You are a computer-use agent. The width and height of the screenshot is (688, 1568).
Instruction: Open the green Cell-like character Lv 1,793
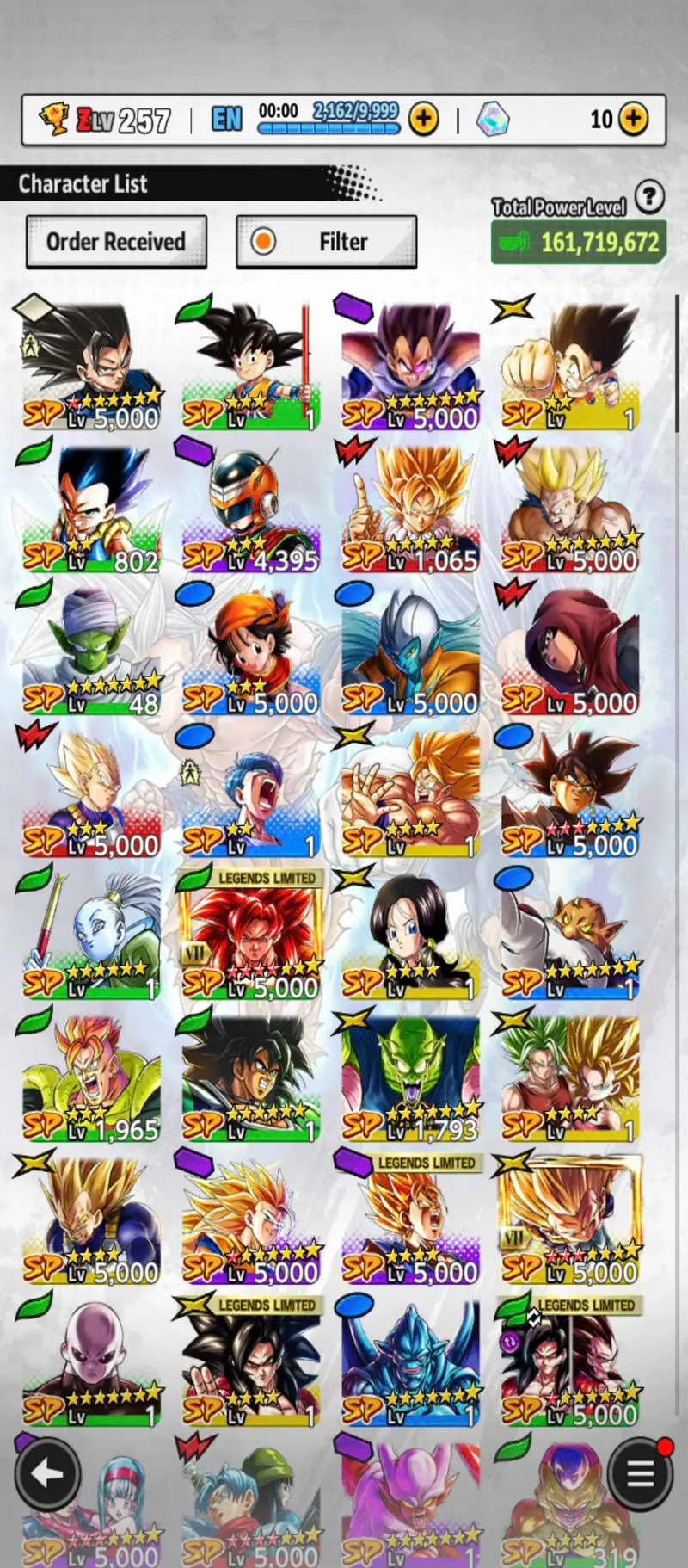tap(410, 1078)
